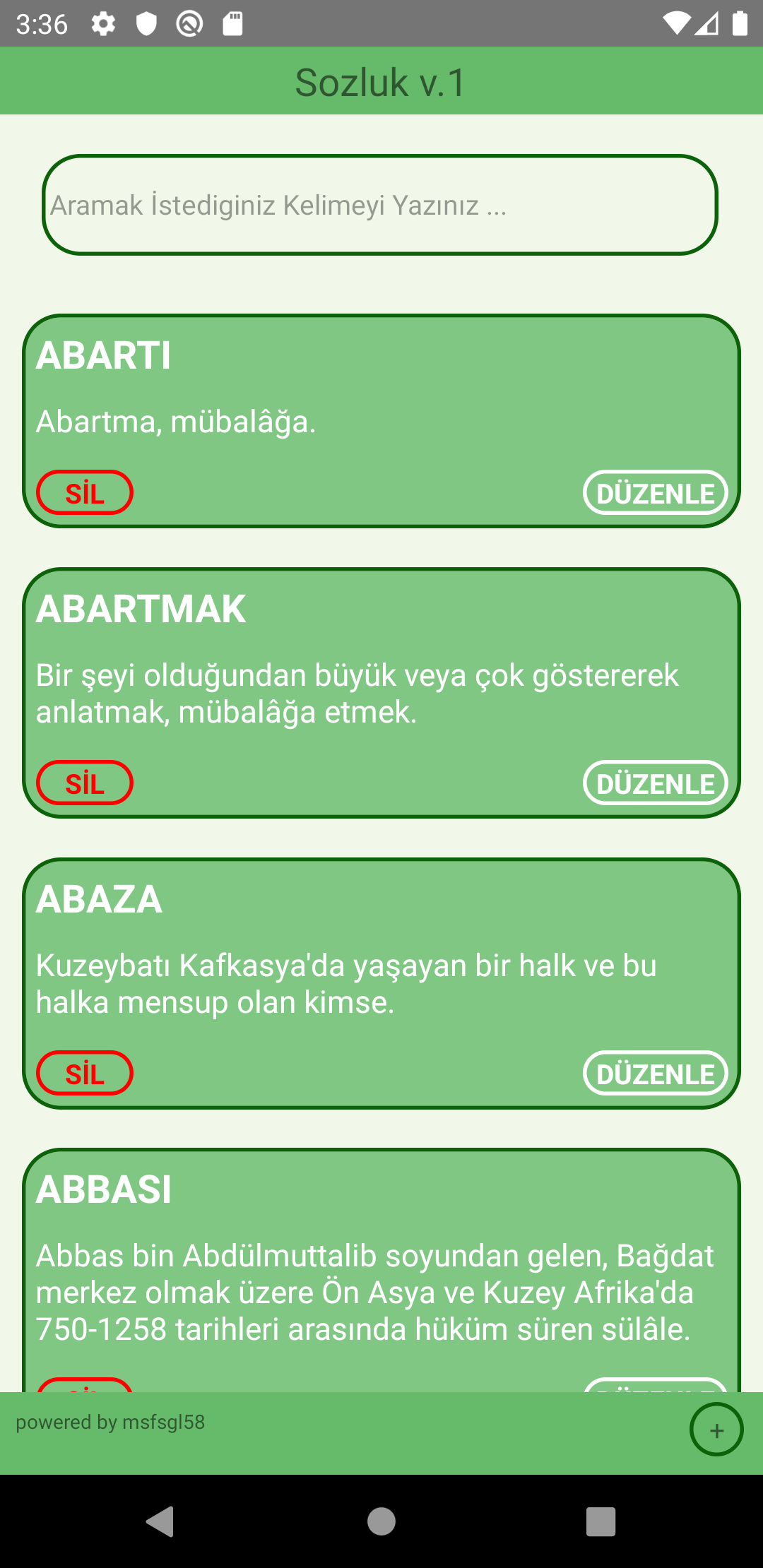Remove the ABAZA word entry
The image size is (763, 1568).
coord(85,1074)
